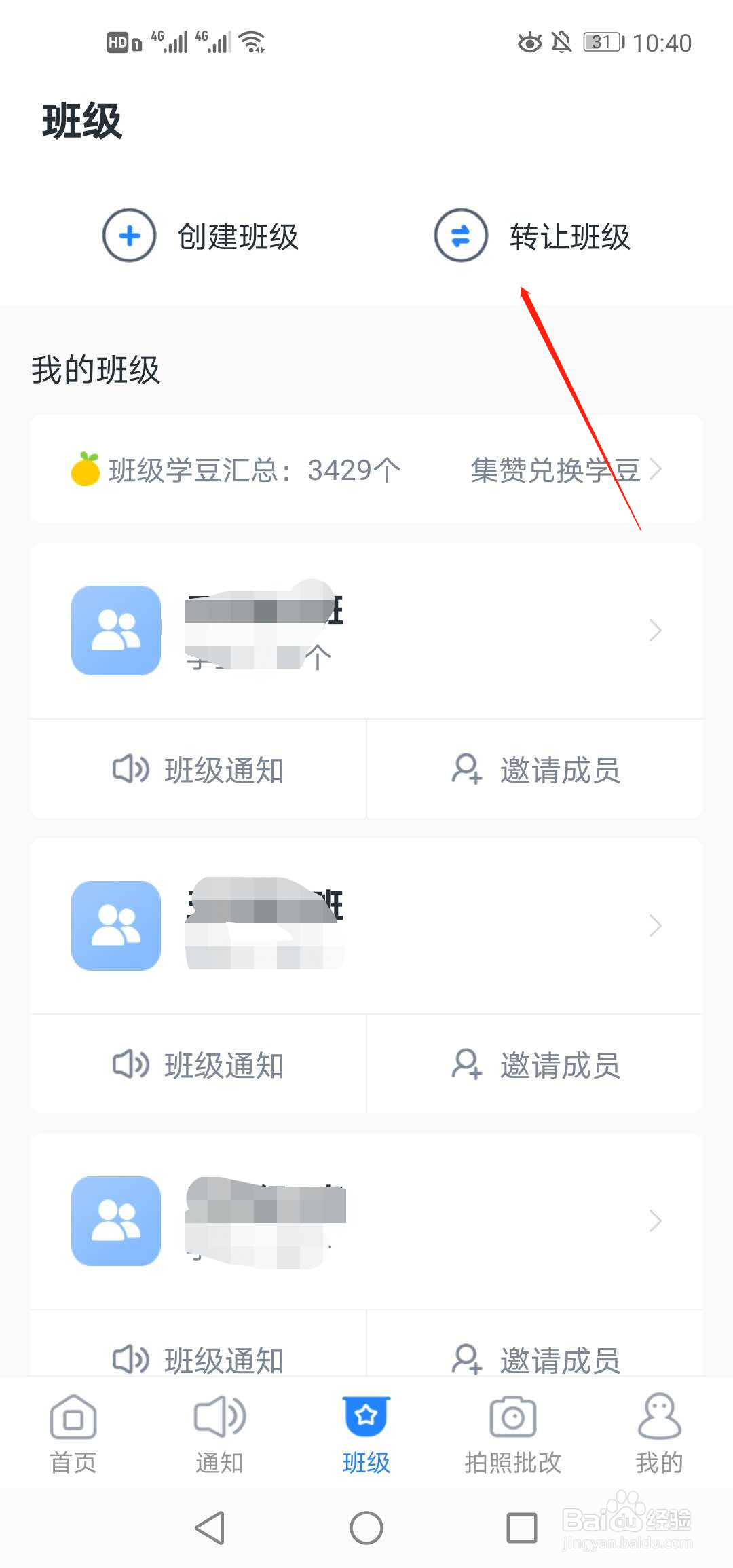Tap the second class's group avatar icon

(x=115, y=927)
